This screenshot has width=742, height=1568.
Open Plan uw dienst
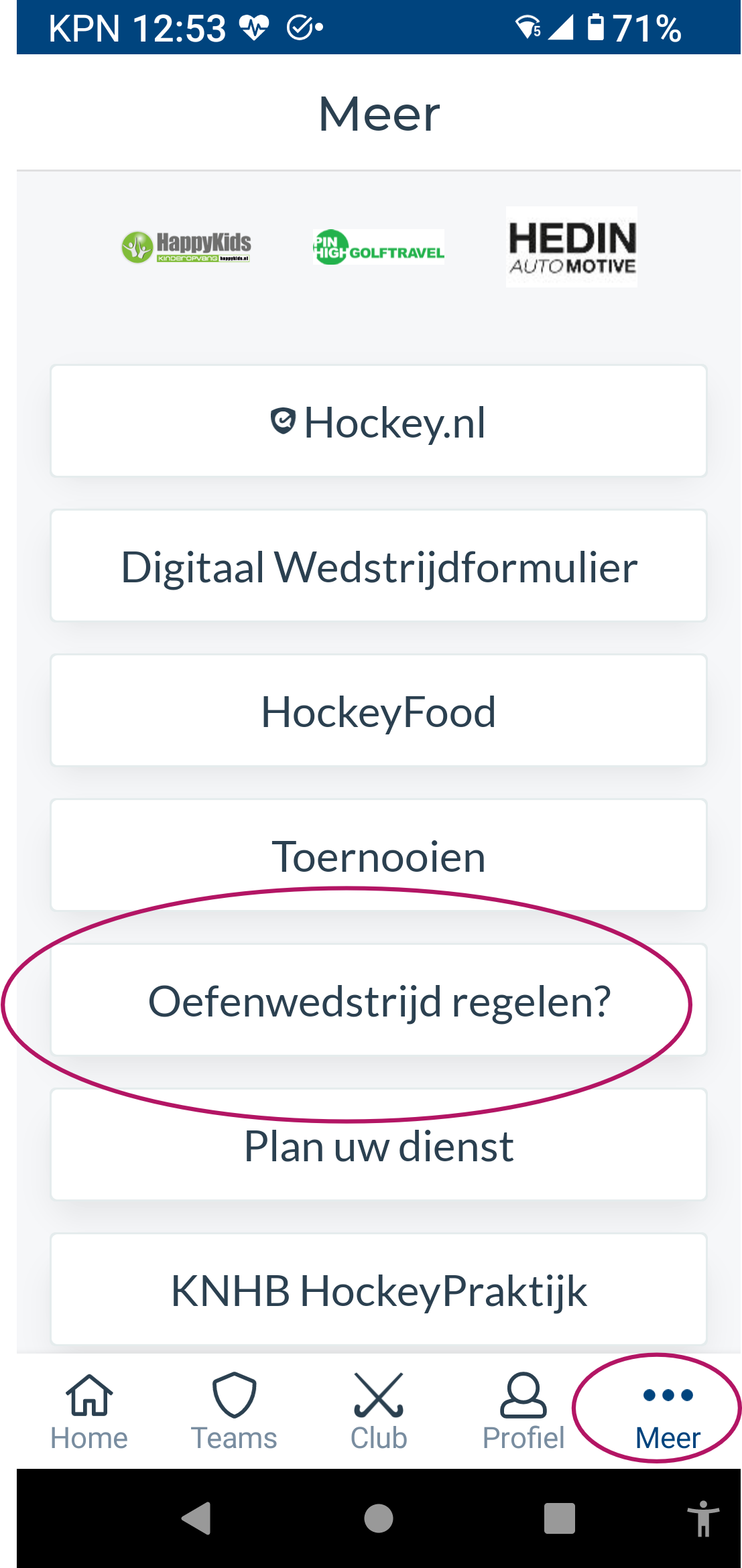coord(379,1145)
